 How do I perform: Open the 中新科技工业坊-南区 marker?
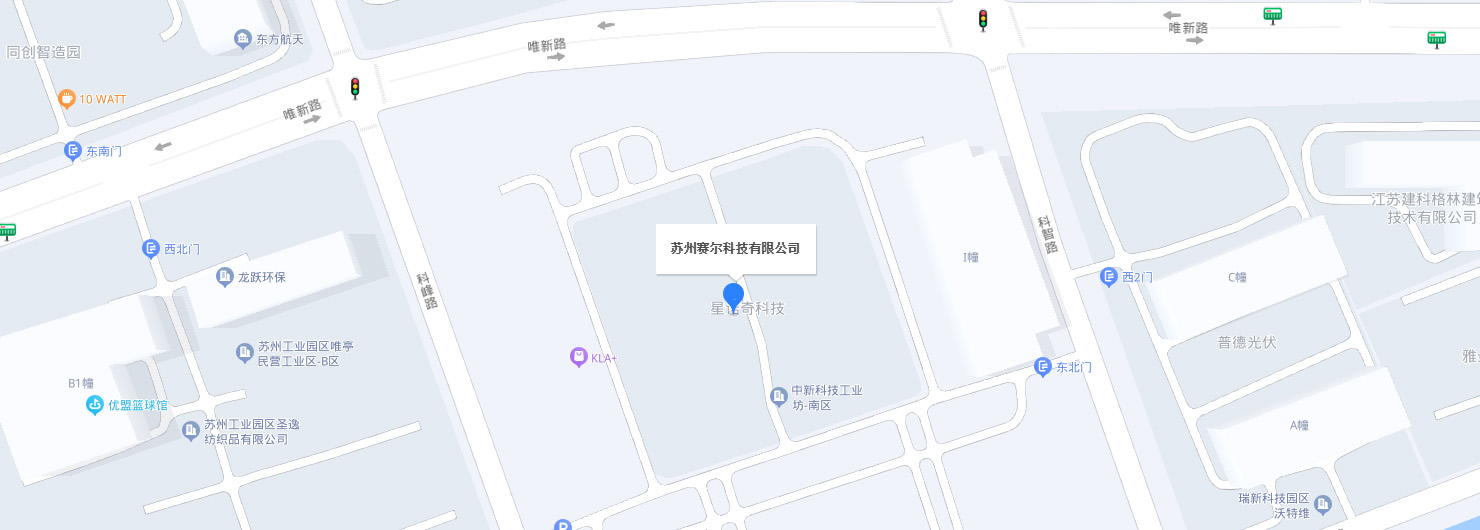click(x=779, y=397)
